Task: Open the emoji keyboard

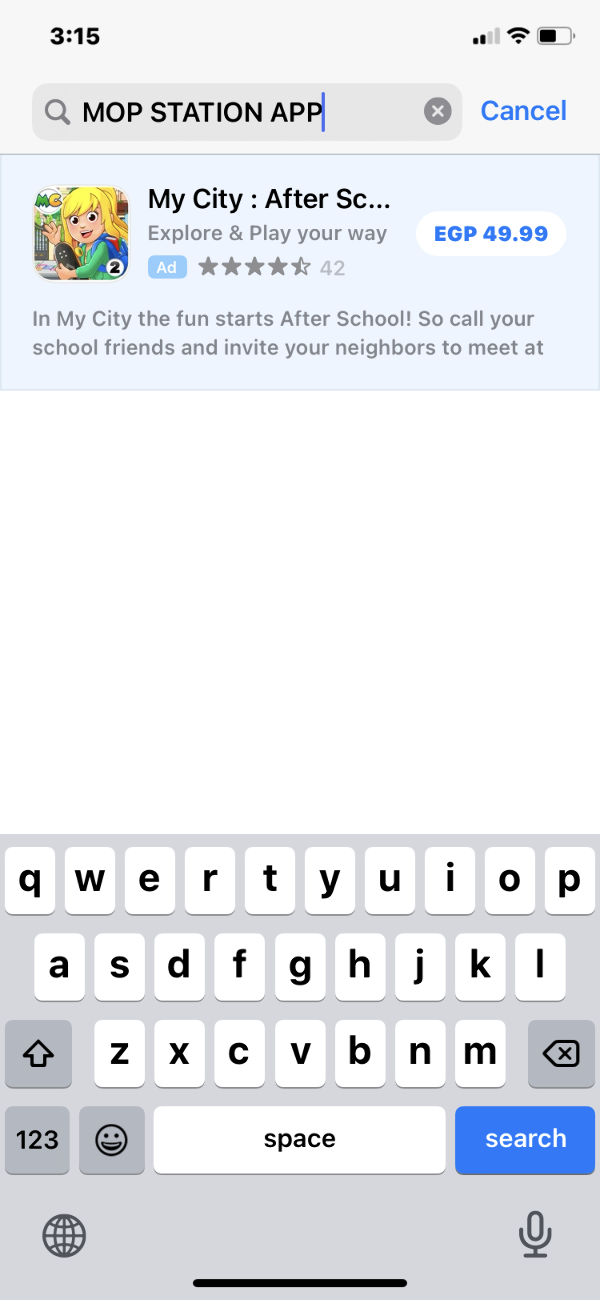Action: pos(112,1139)
